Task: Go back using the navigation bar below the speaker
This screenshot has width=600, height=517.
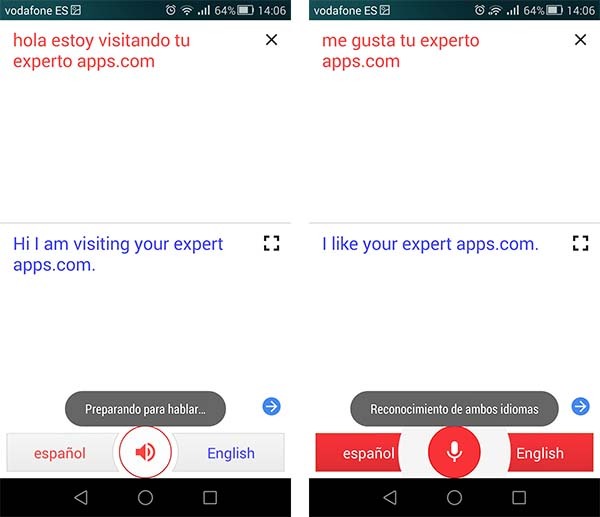Action: tap(81, 497)
